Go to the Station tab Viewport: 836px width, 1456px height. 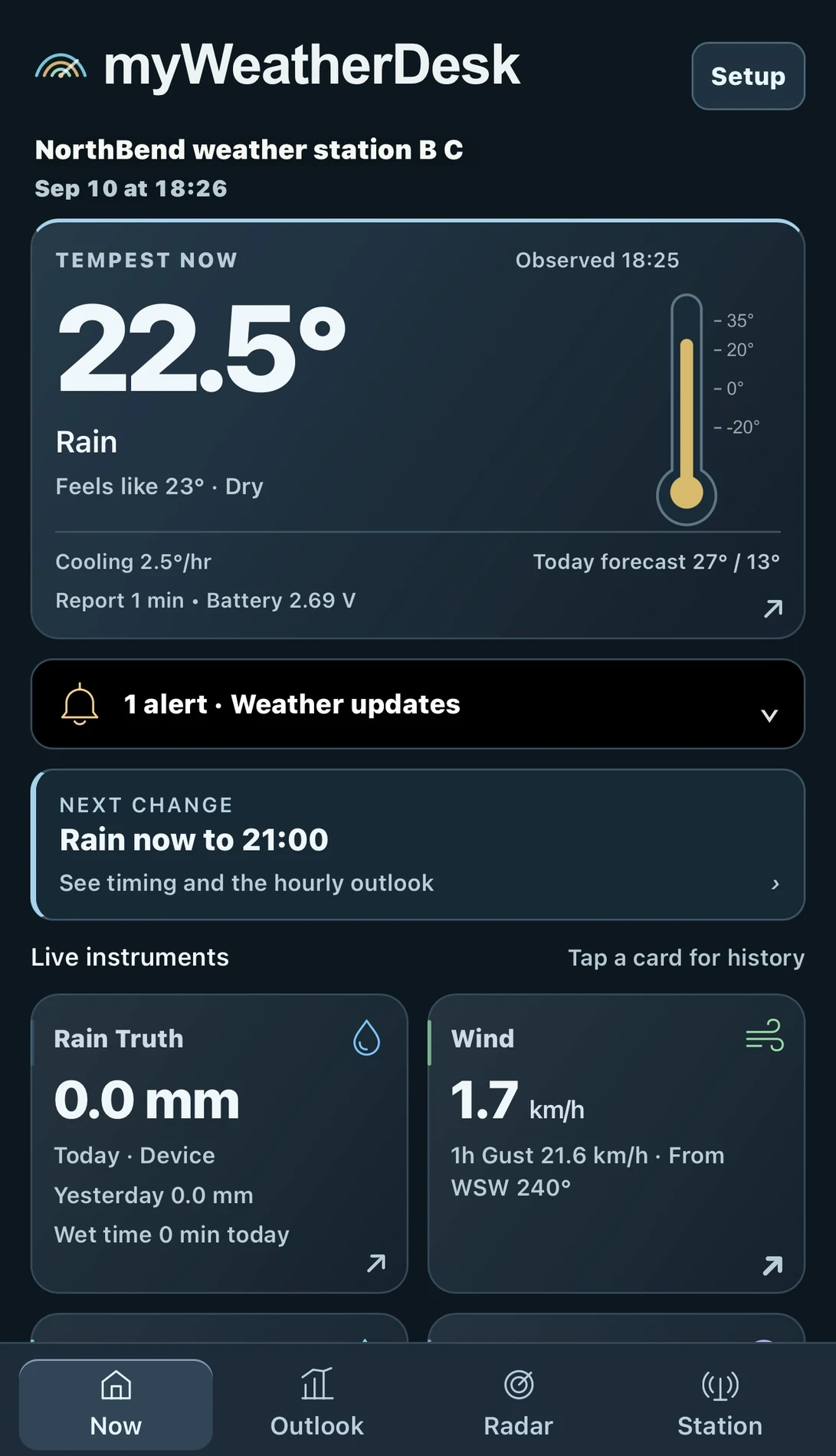720,1404
